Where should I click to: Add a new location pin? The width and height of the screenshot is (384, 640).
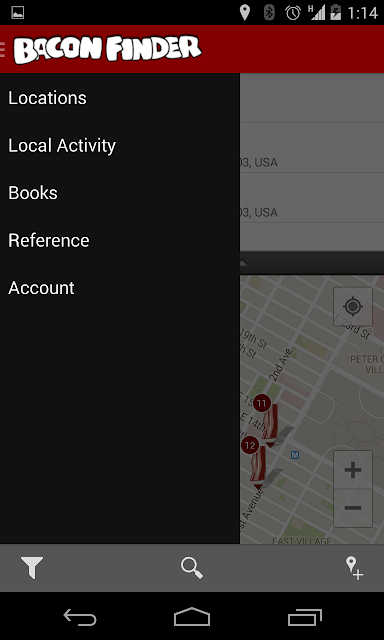point(354,568)
